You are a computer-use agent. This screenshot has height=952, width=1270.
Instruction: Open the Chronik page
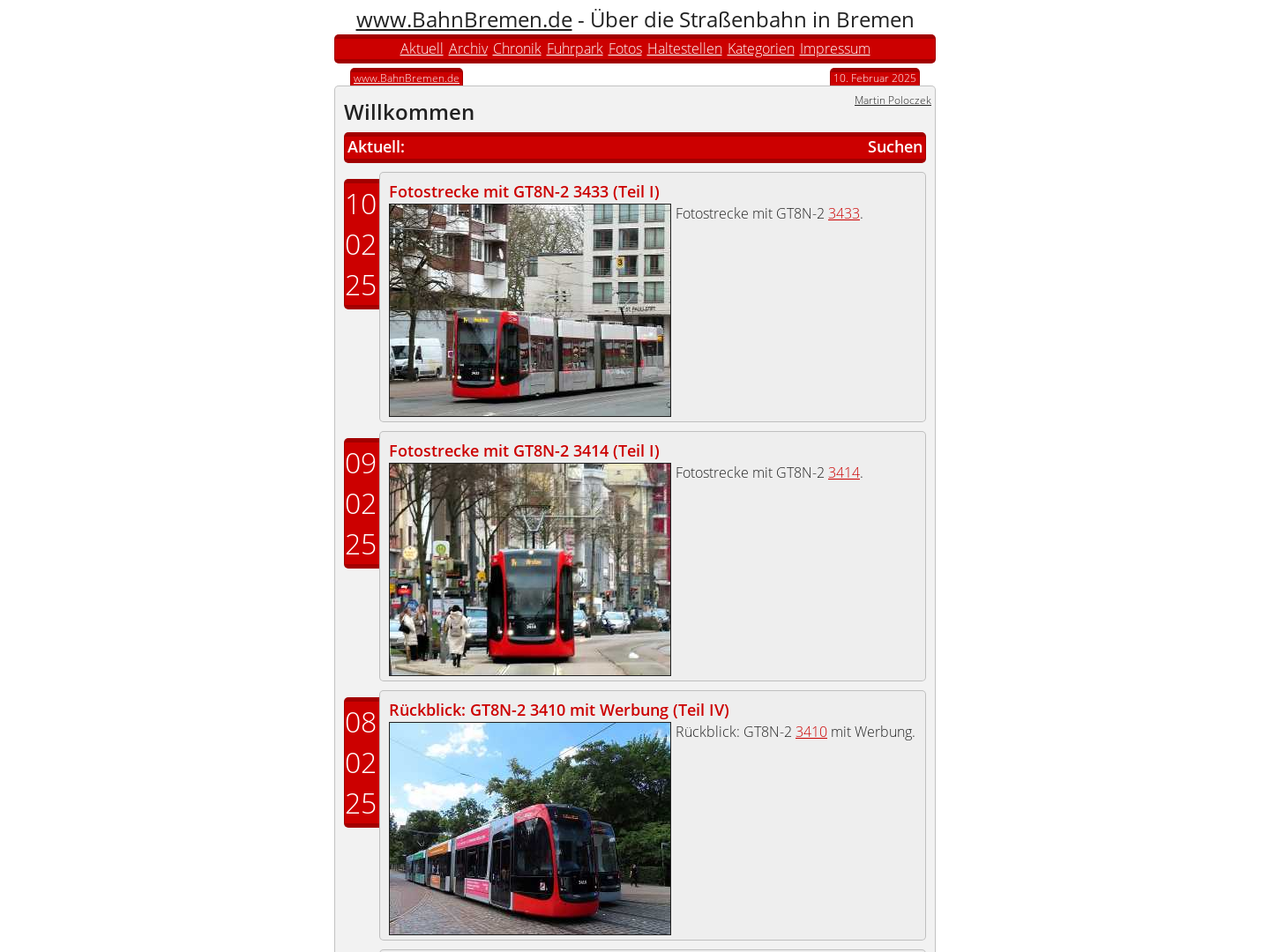click(517, 48)
